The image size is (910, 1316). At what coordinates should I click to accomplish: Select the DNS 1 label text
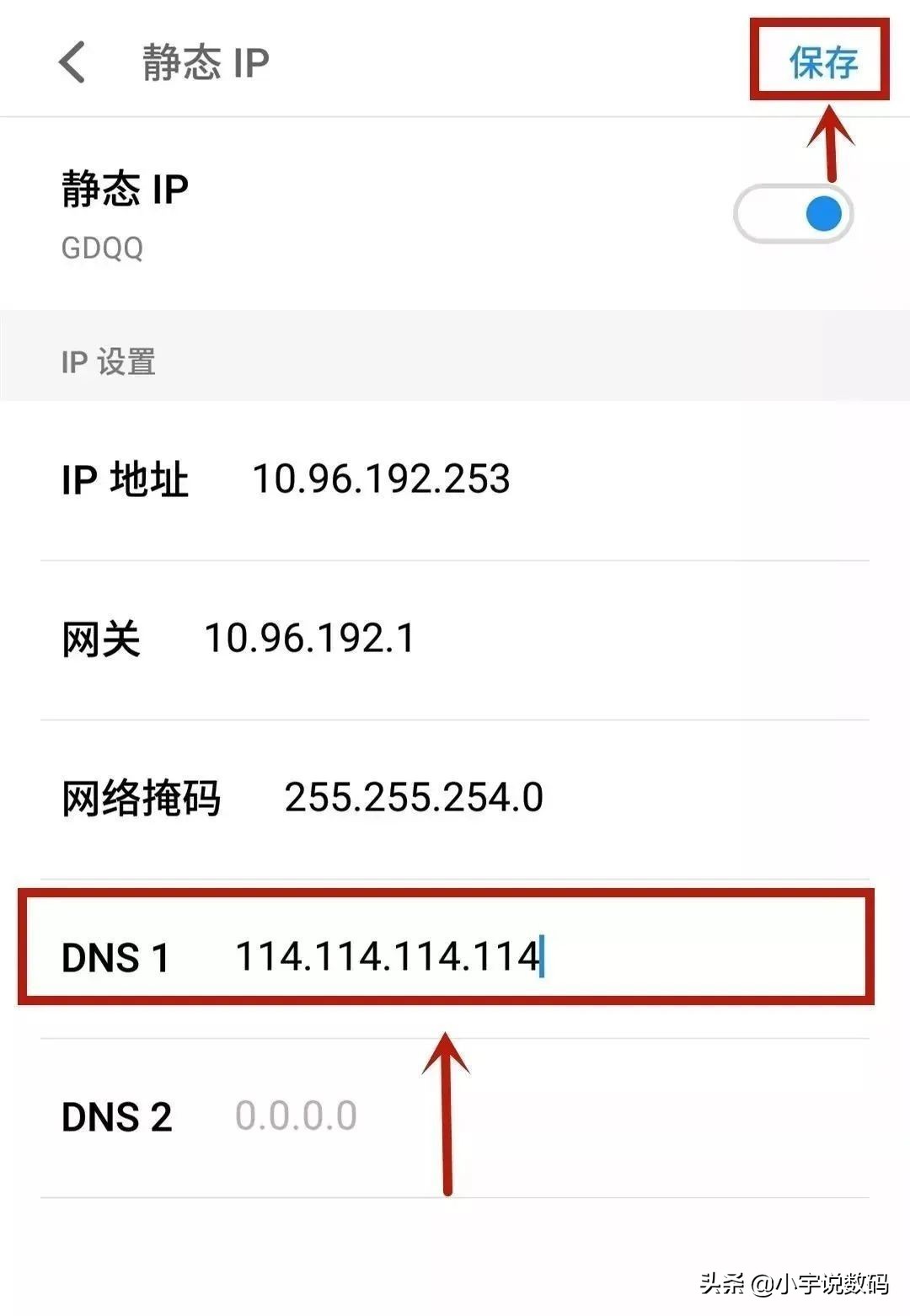click(x=117, y=955)
